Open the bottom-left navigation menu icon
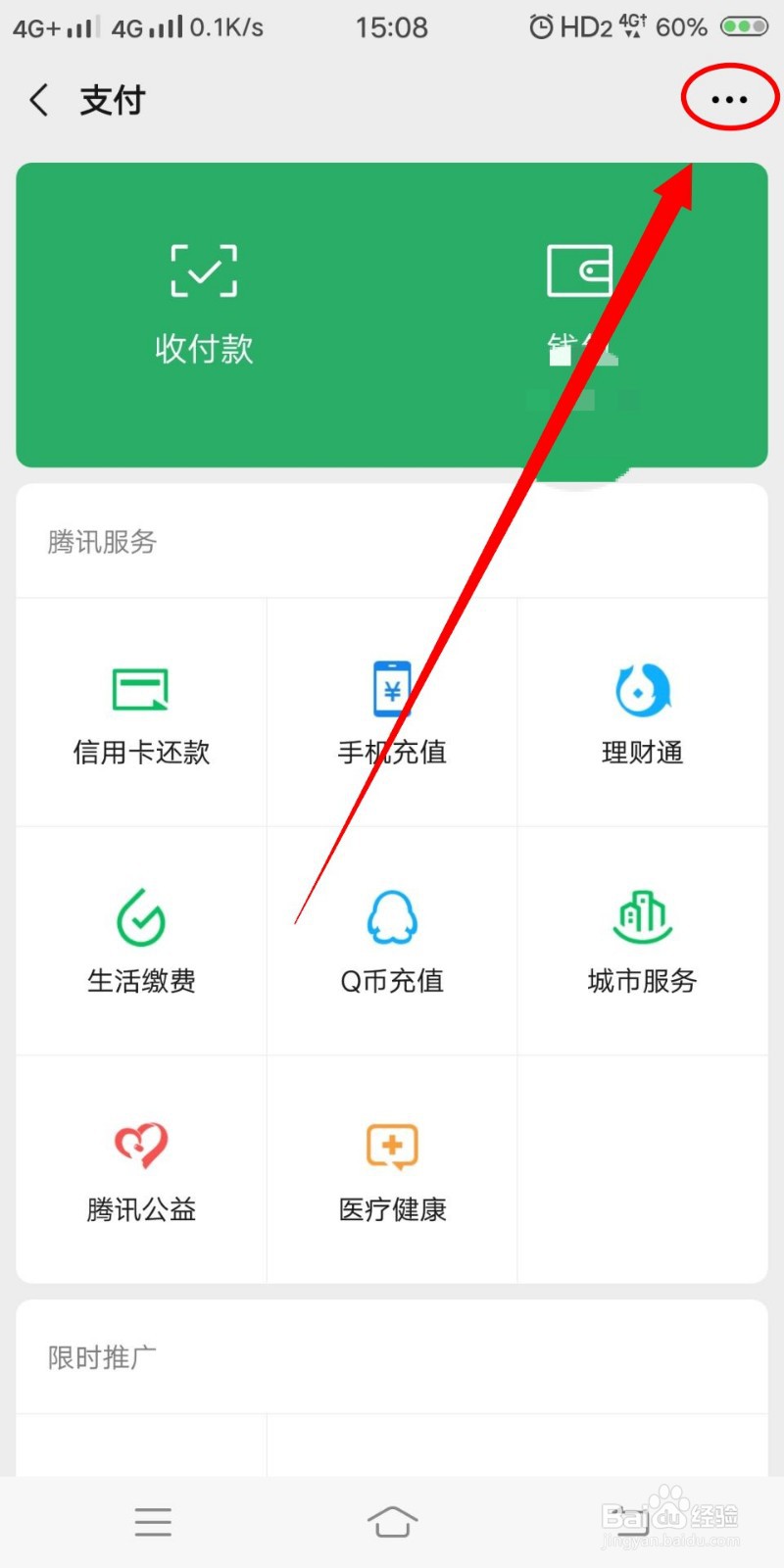Screen dimensions: 784x1568 point(153,1521)
